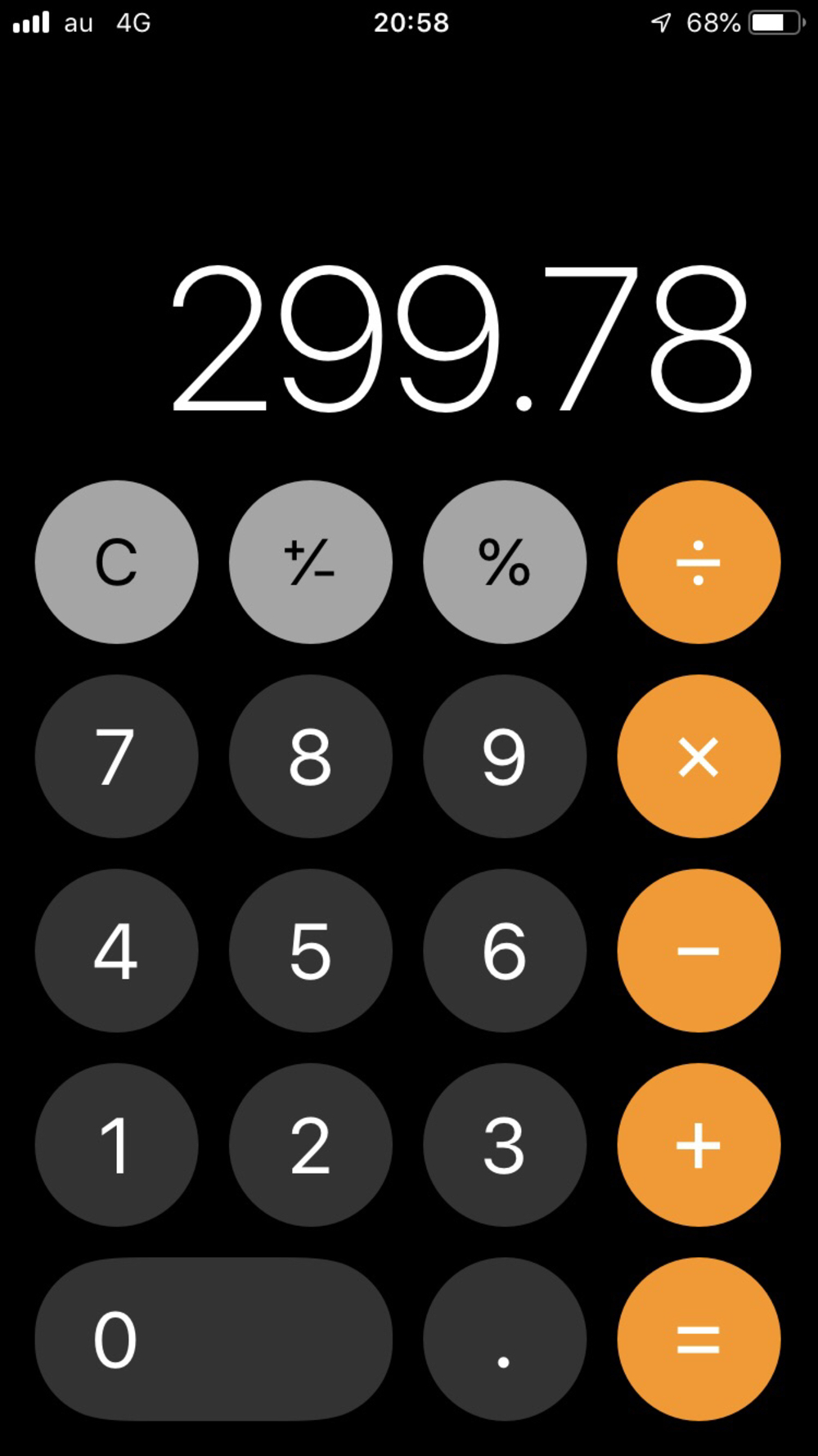This screenshot has width=818, height=1456.
Task: Enter the digit 4
Action: [116, 950]
